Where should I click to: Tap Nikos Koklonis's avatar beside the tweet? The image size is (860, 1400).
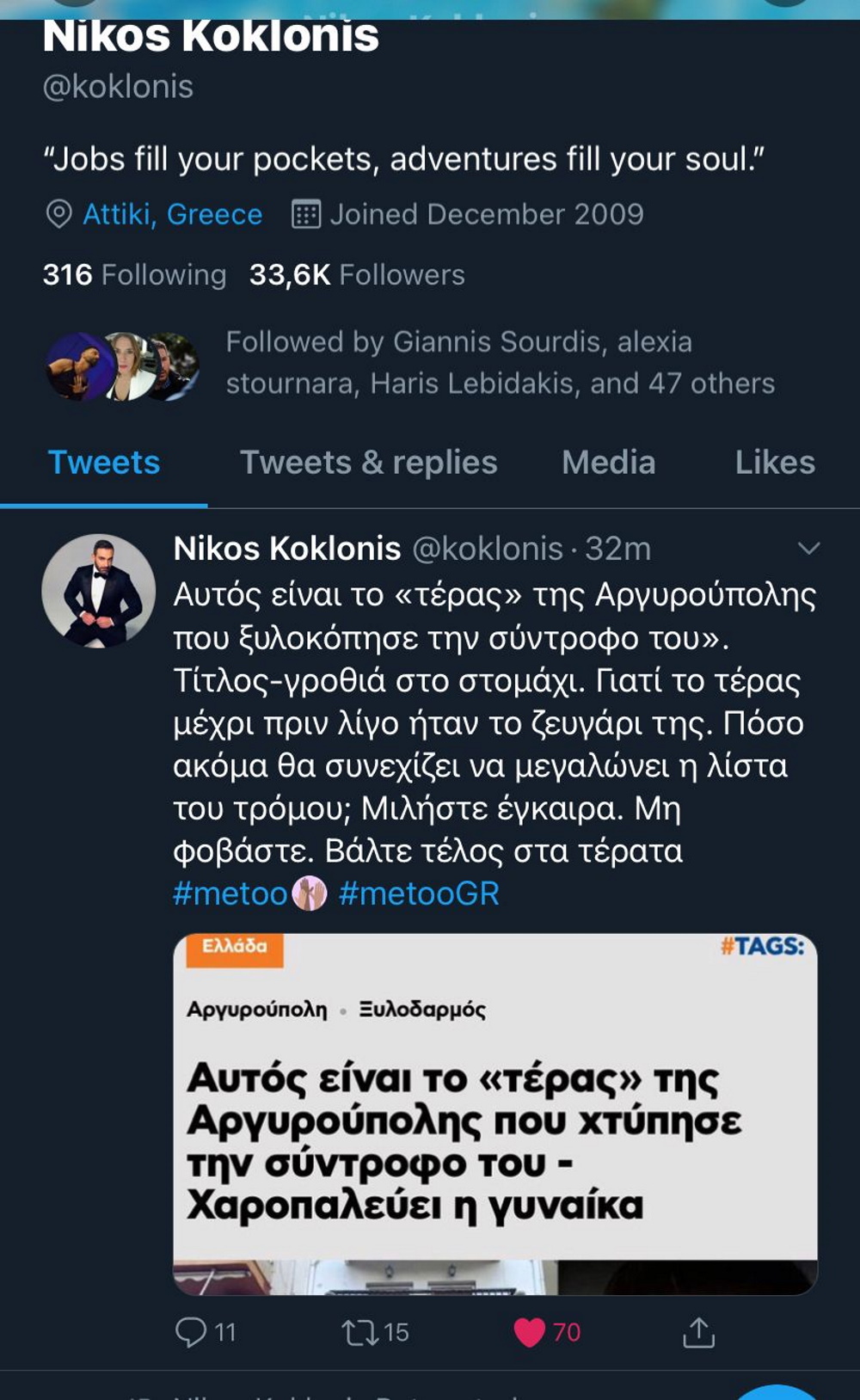point(98,590)
